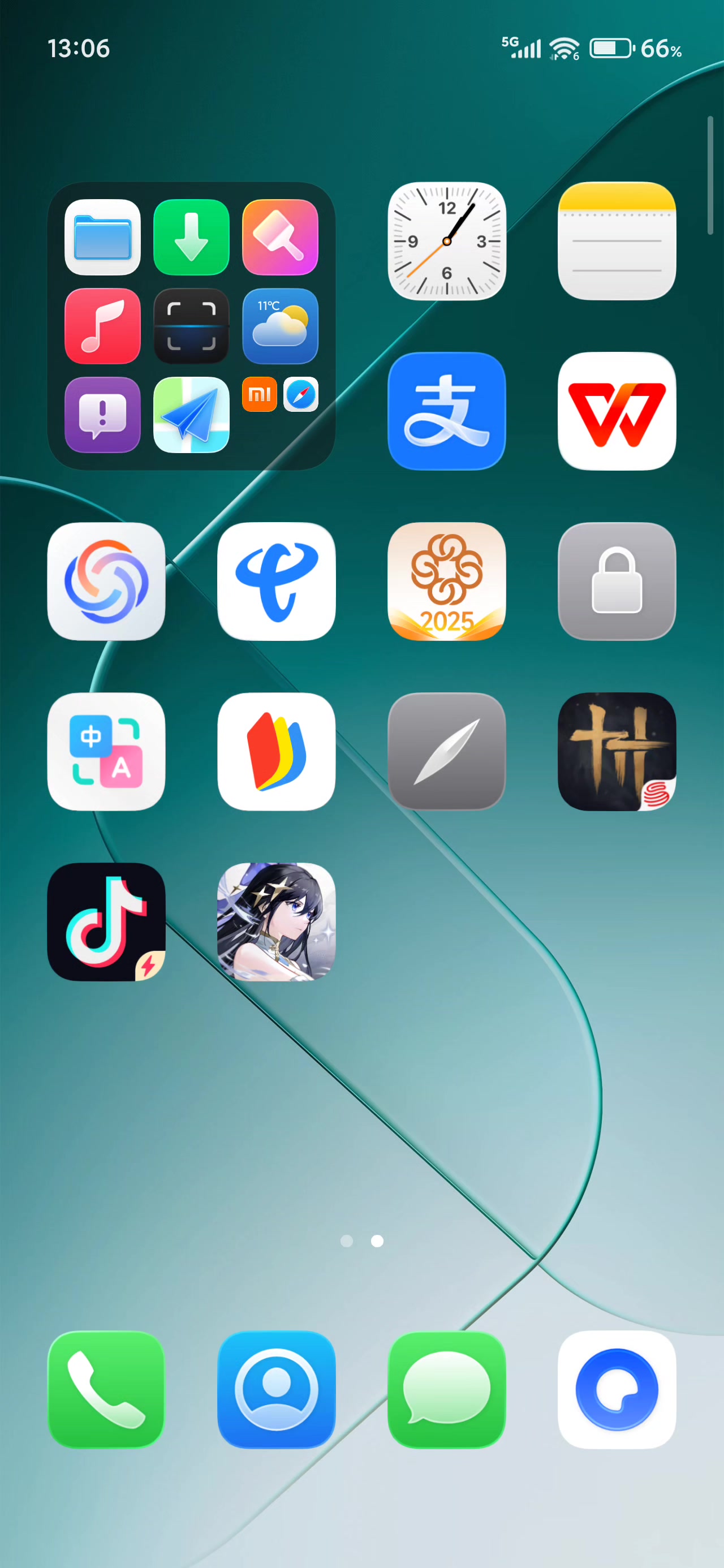Open the green download app
Image resolution: width=724 pixels, height=1568 pixels.
[x=191, y=238]
